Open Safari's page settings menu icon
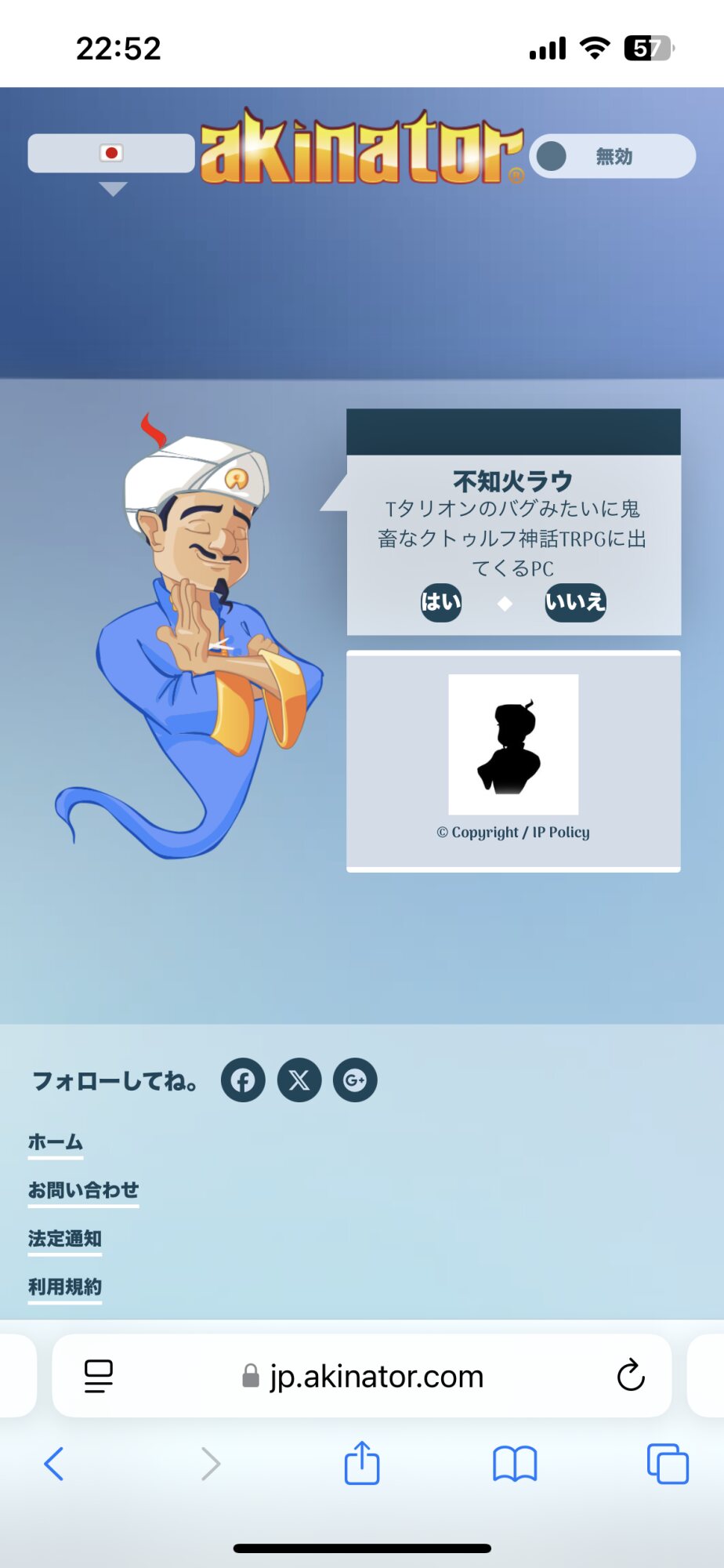Image resolution: width=724 pixels, height=1568 pixels. (99, 1376)
